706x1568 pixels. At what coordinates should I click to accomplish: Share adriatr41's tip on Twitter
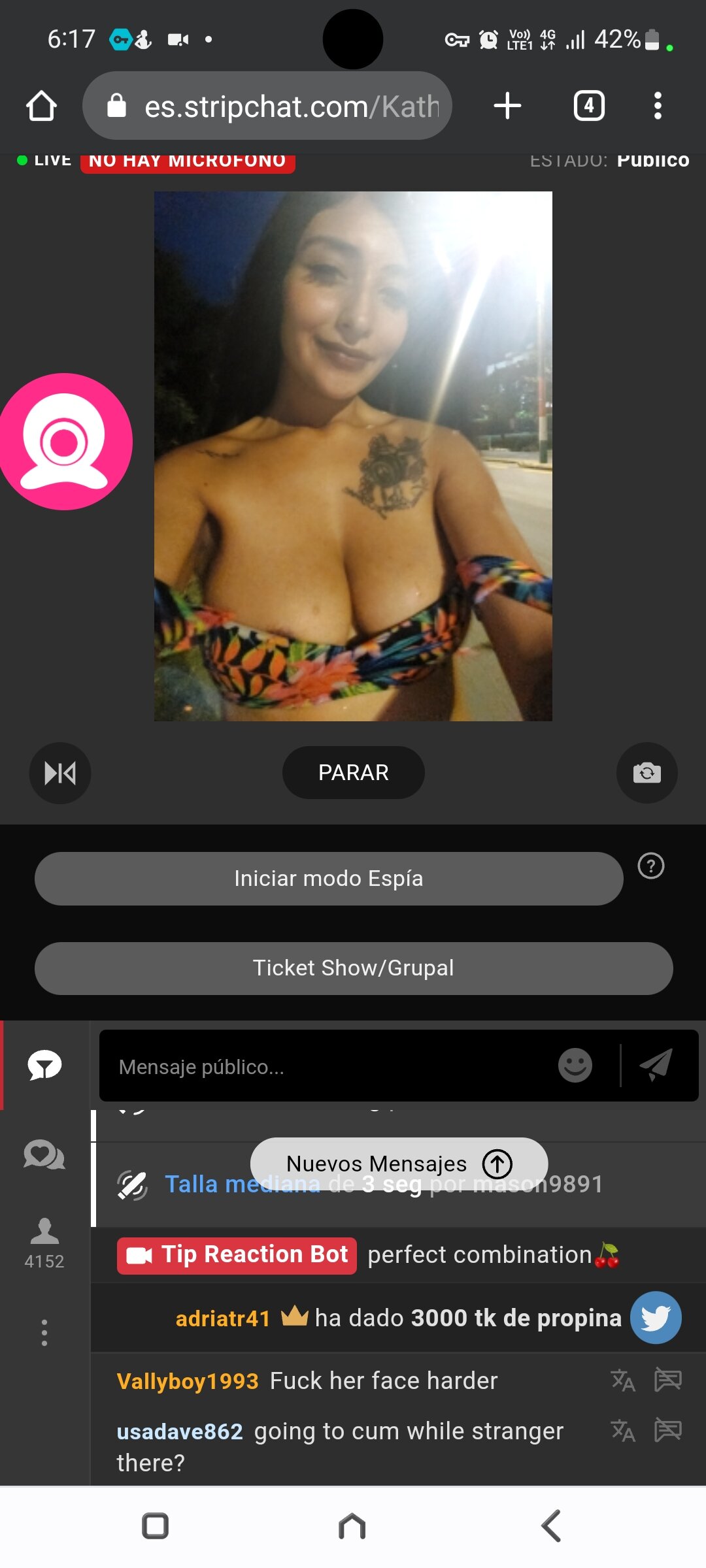[x=655, y=1318]
